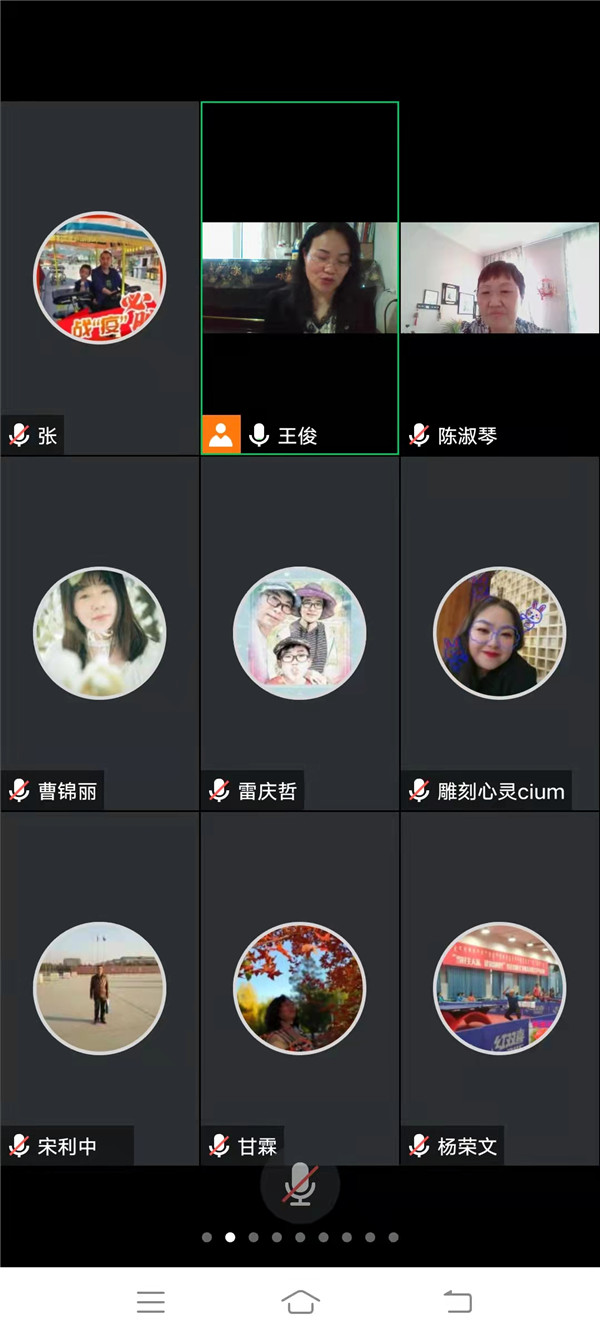Tap the system back button
The width and height of the screenshot is (600, 1337).
(x=457, y=1301)
